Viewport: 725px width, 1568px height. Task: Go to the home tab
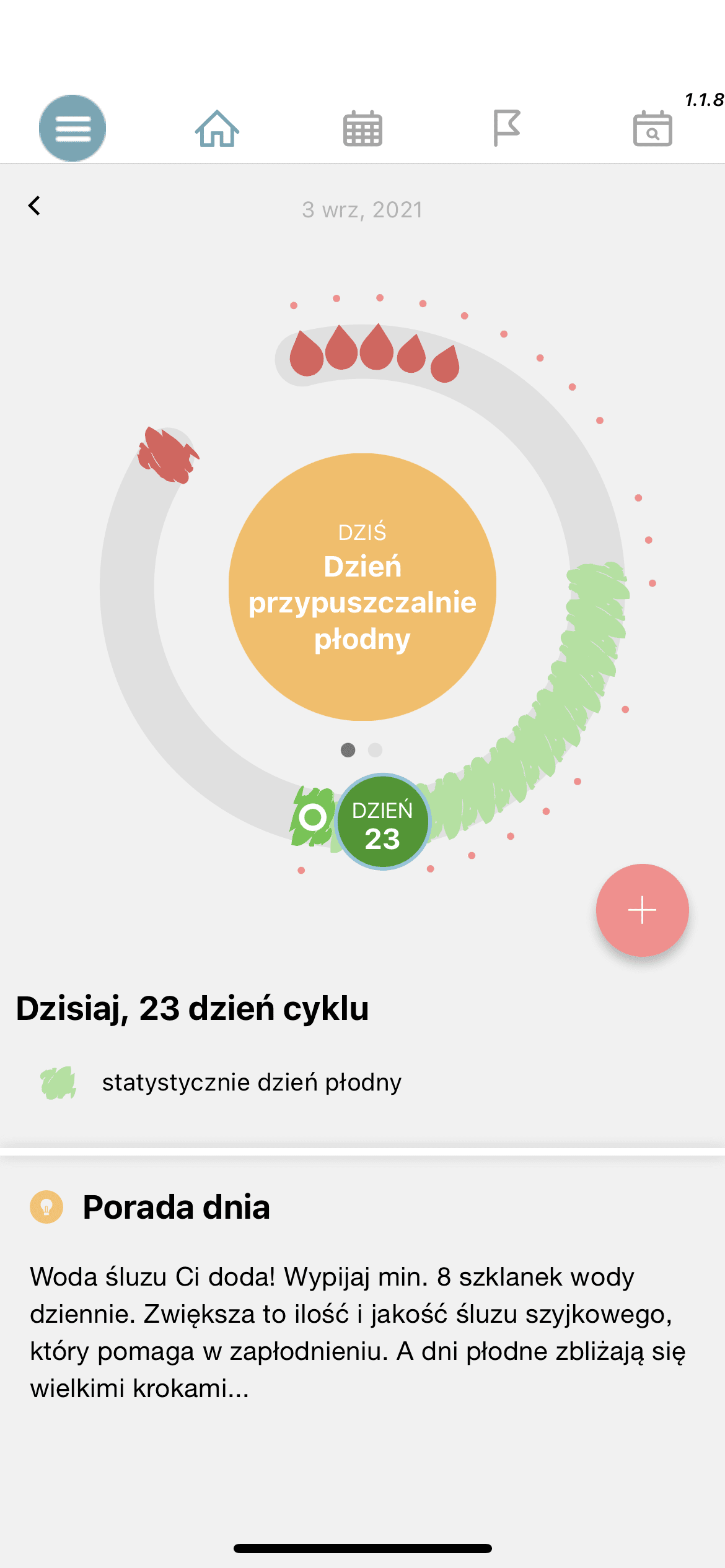tap(217, 128)
